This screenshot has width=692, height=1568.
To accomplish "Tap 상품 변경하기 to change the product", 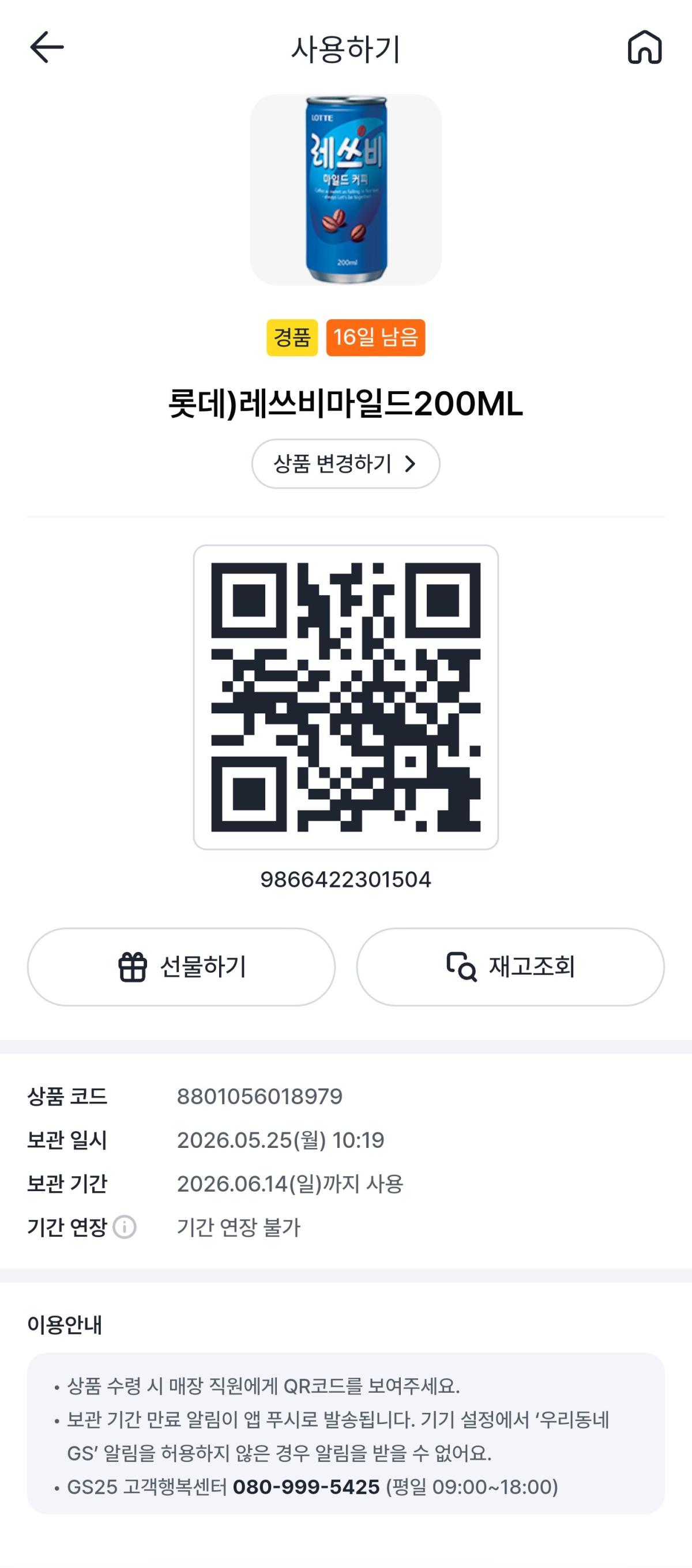I will click(x=345, y=464).
